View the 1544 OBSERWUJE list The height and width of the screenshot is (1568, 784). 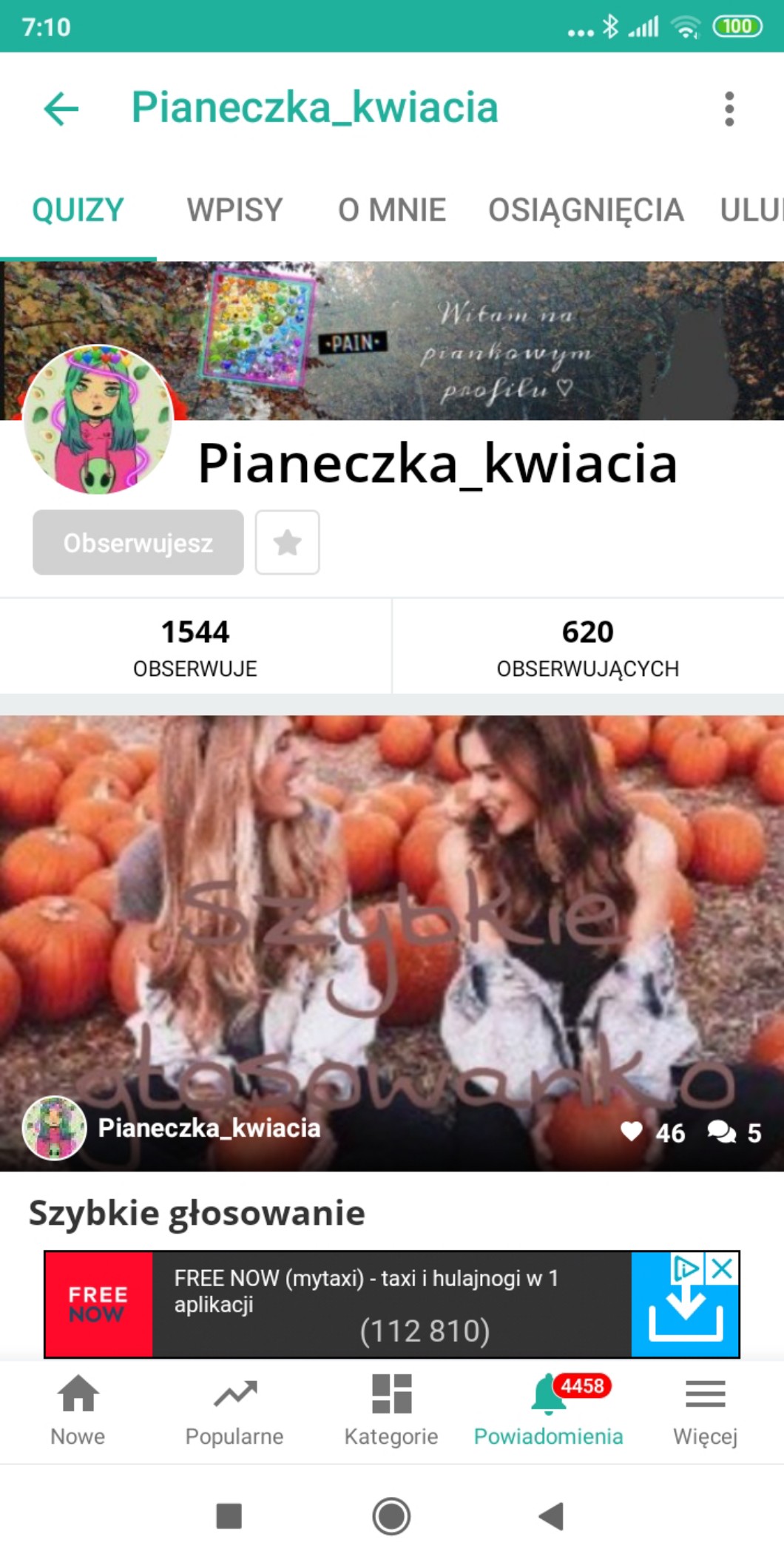tap(195, 646)
